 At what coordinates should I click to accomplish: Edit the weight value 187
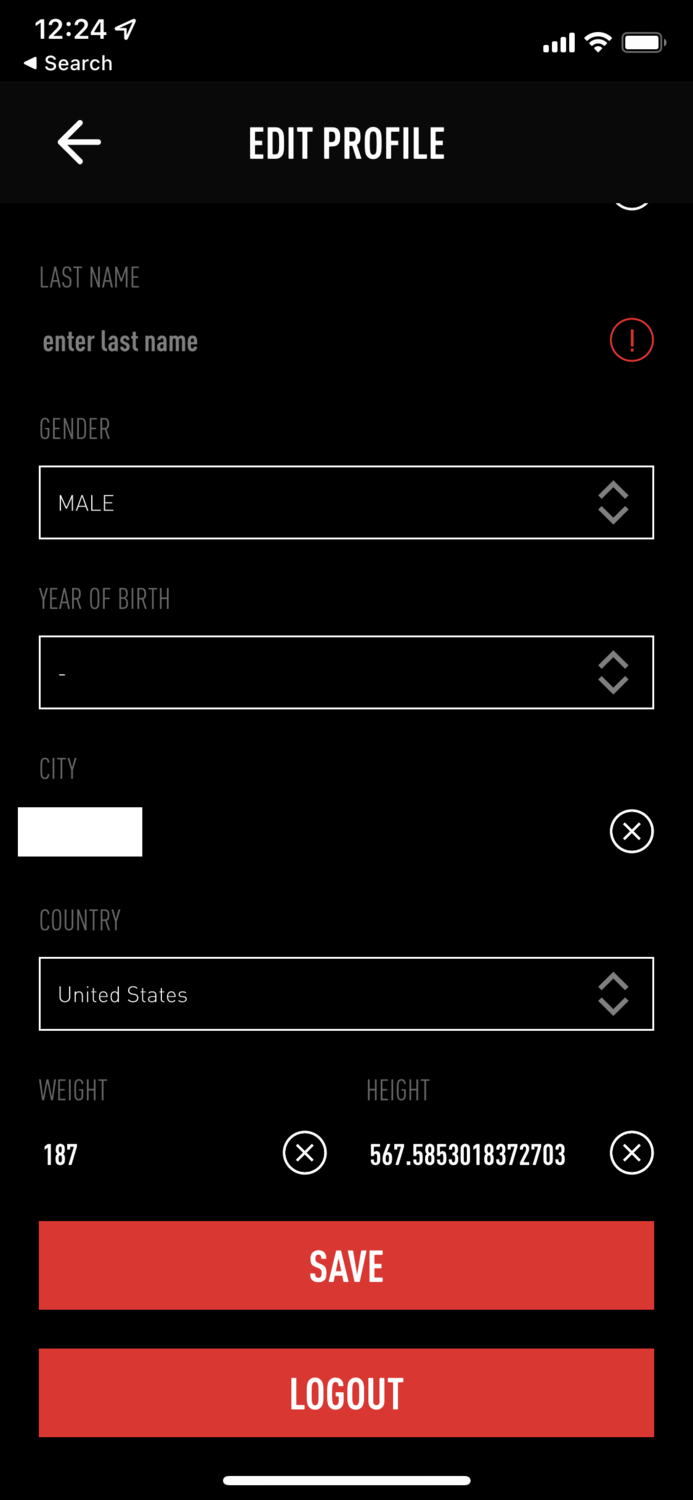click(150, 1155)
